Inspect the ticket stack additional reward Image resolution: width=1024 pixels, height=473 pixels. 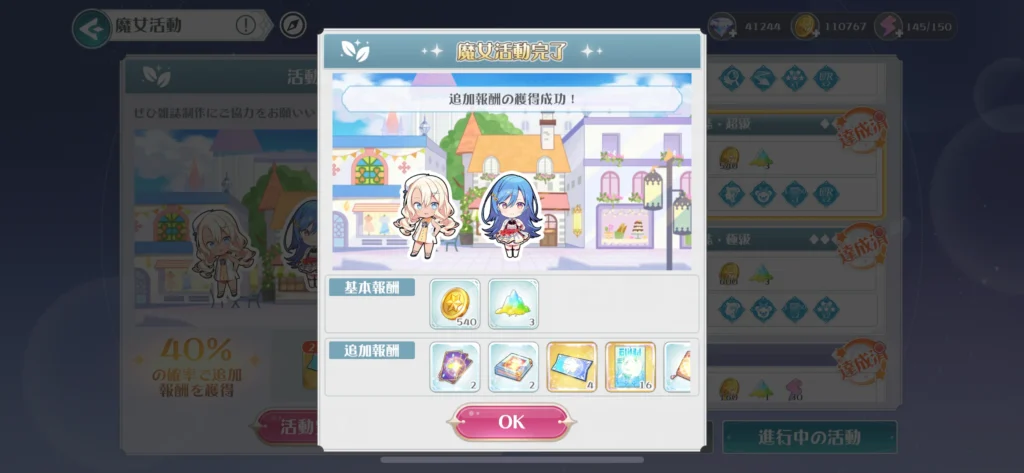click(514, 367)
